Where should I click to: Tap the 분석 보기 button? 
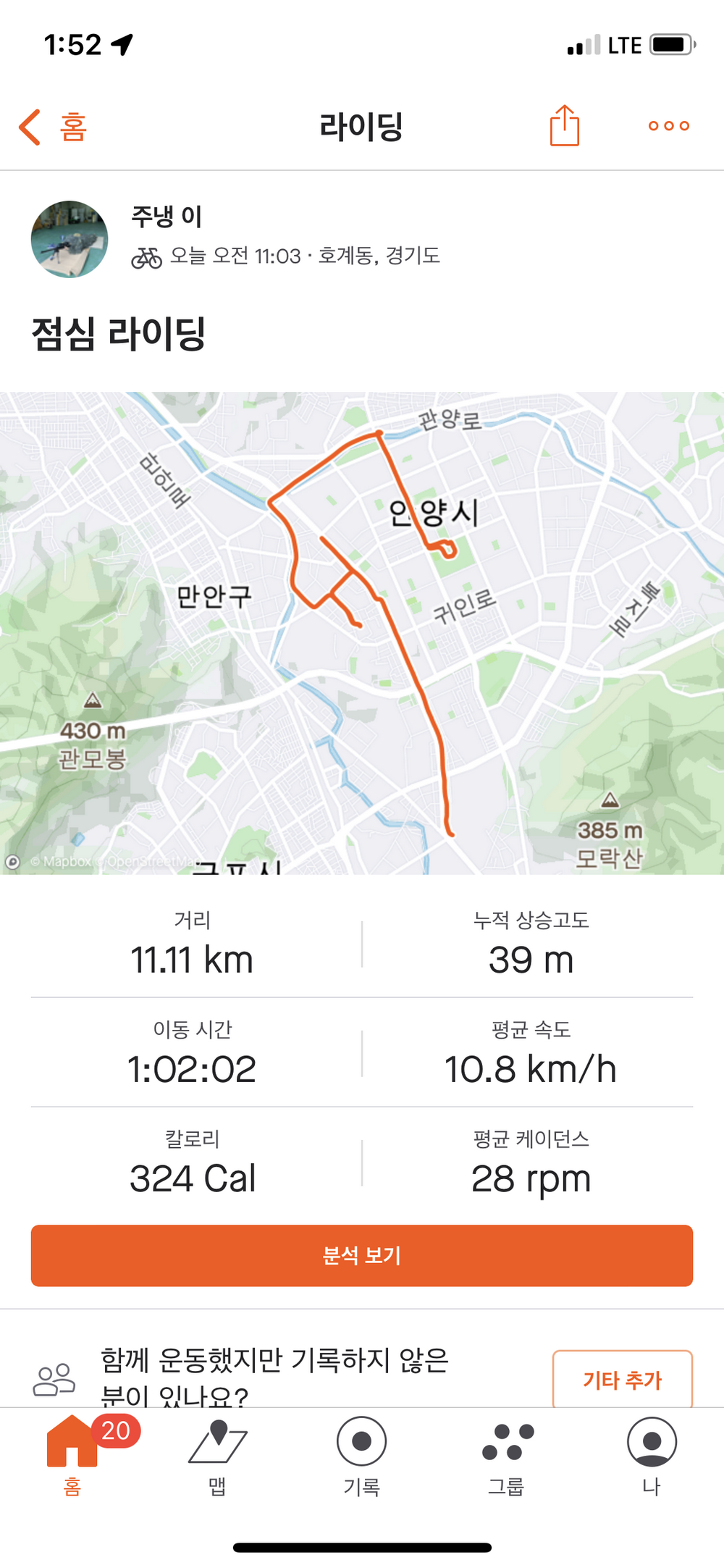point(362,1255)
